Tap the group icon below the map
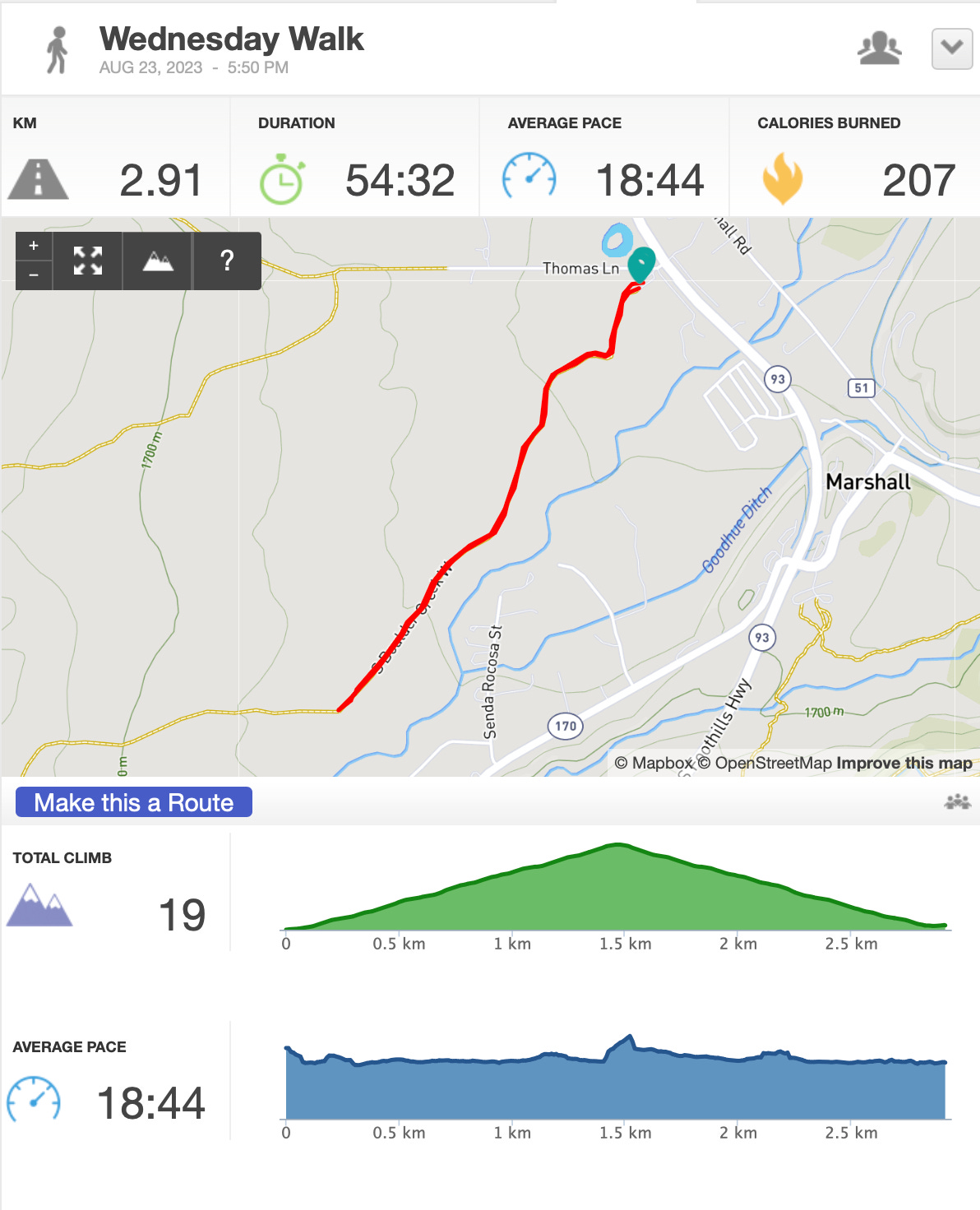 tap(958, 801)
